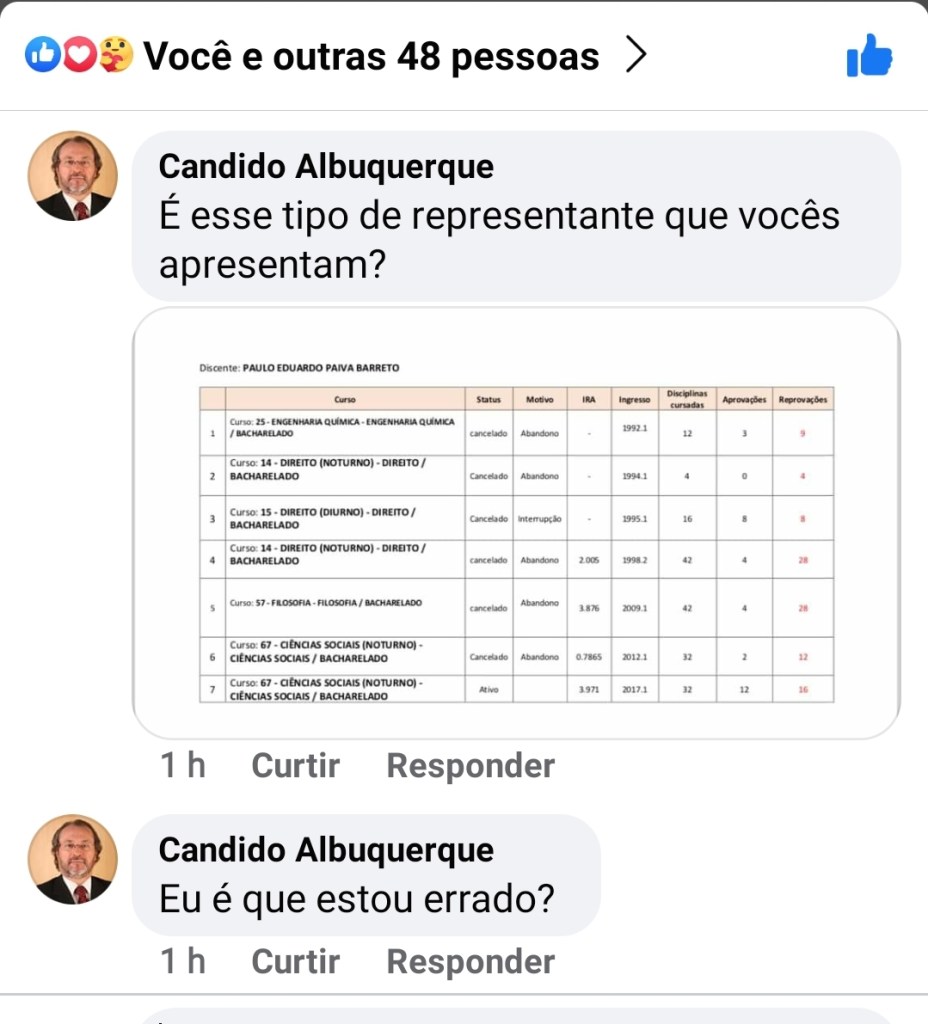Curtir the comment with the table image
Image resolution: width=928 pixels, height=1024 pixels.
(x=295, y=766)
